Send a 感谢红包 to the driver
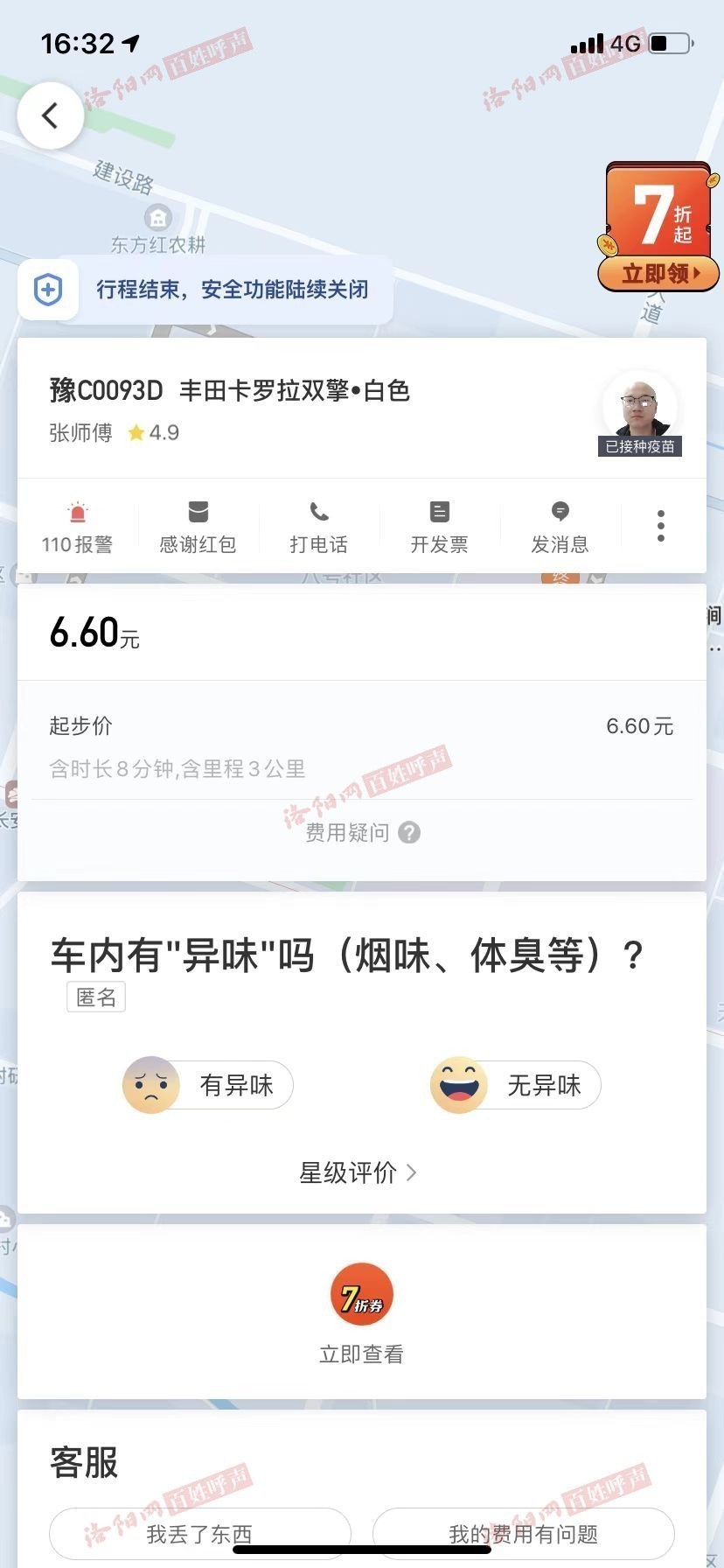Screen dimensions: 724x1568 198,528
